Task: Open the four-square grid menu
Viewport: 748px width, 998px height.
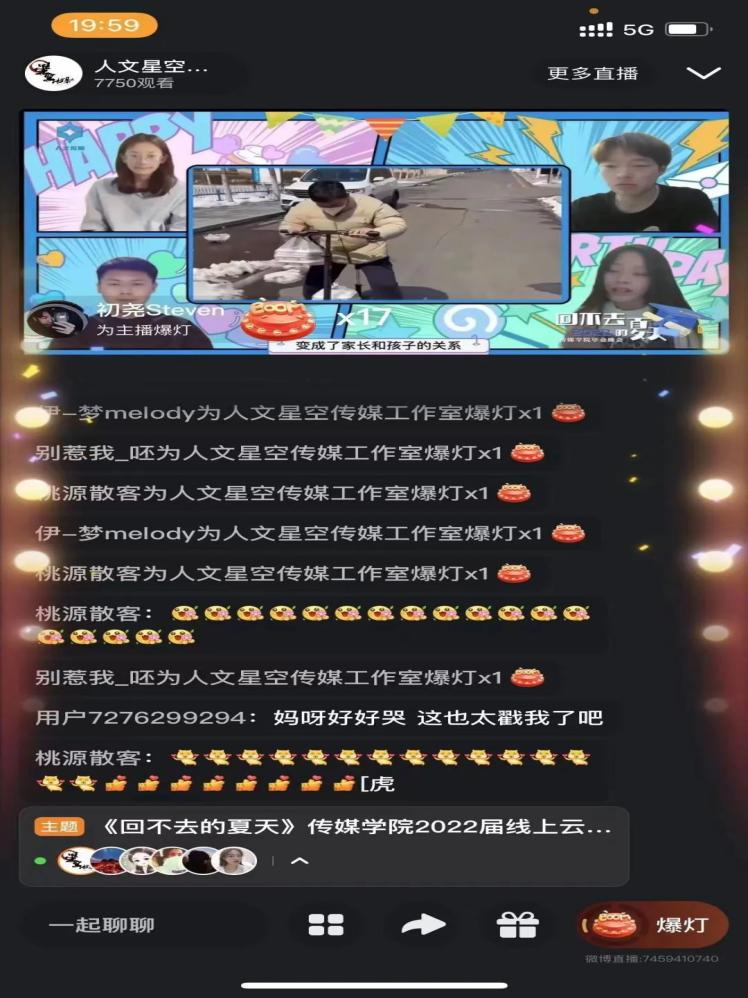Action: 326,925
